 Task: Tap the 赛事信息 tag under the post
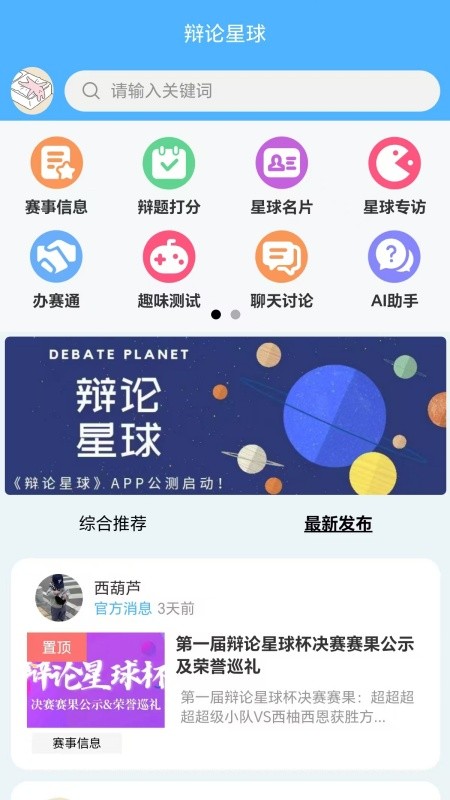tap(77, 743)
